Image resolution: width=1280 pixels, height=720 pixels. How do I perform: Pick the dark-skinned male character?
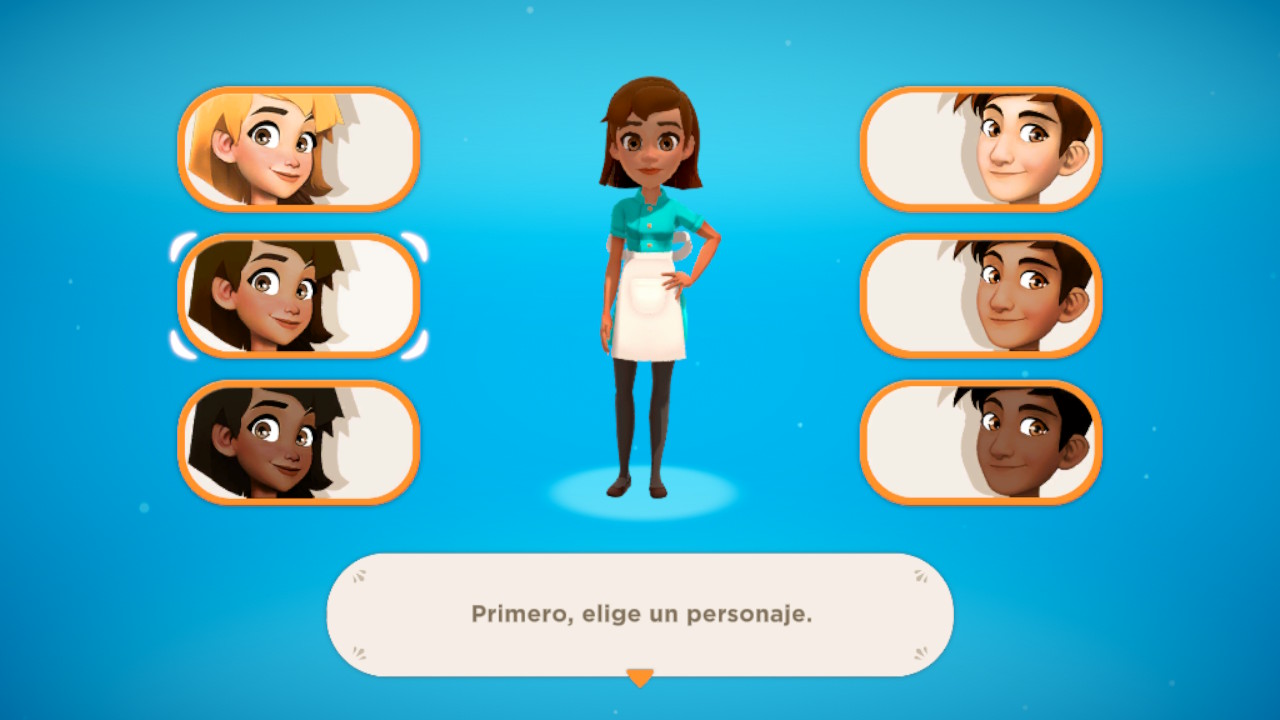pos(981,442)
